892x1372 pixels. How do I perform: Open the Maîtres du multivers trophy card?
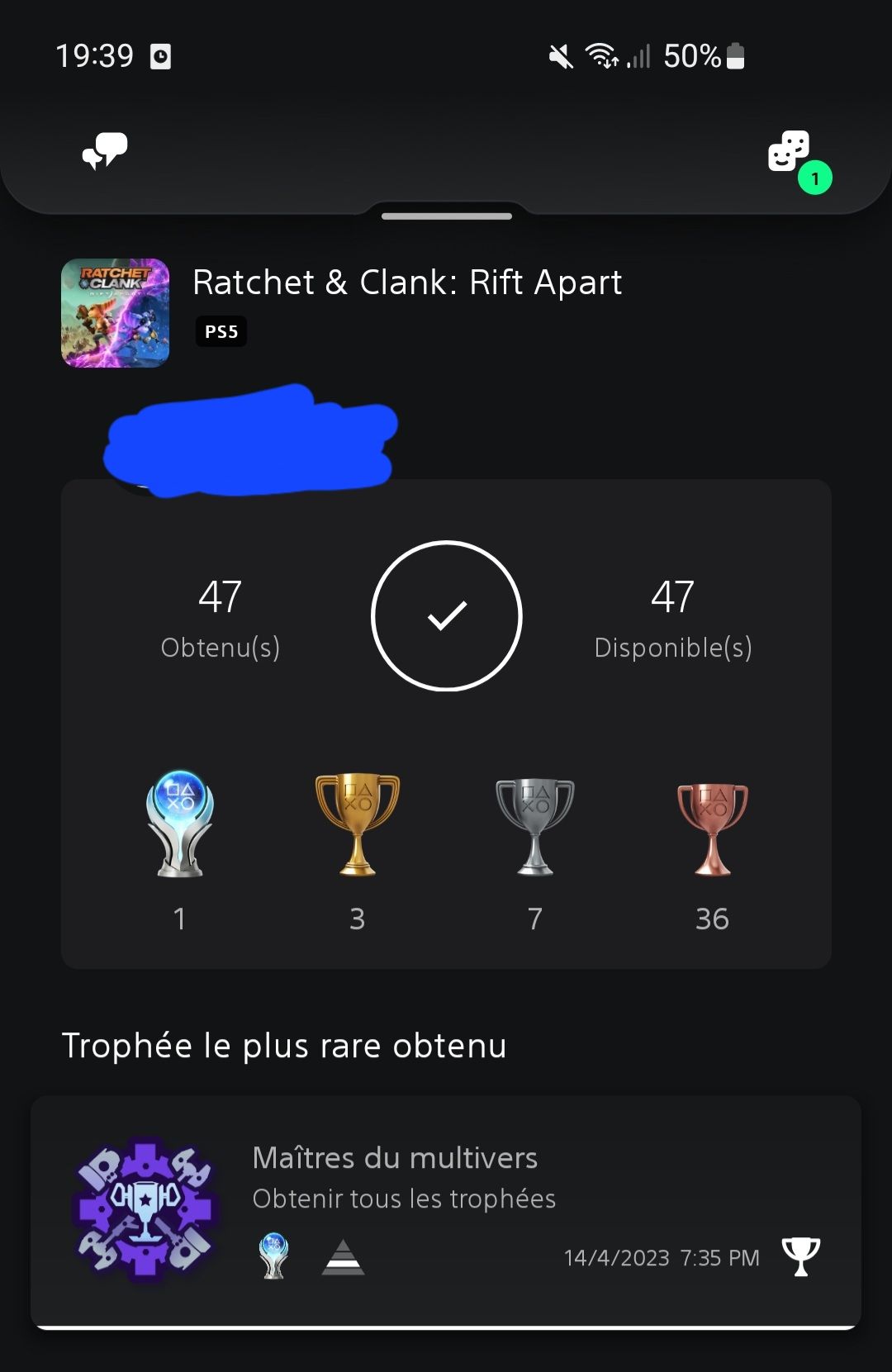(x=446, y=1210)
